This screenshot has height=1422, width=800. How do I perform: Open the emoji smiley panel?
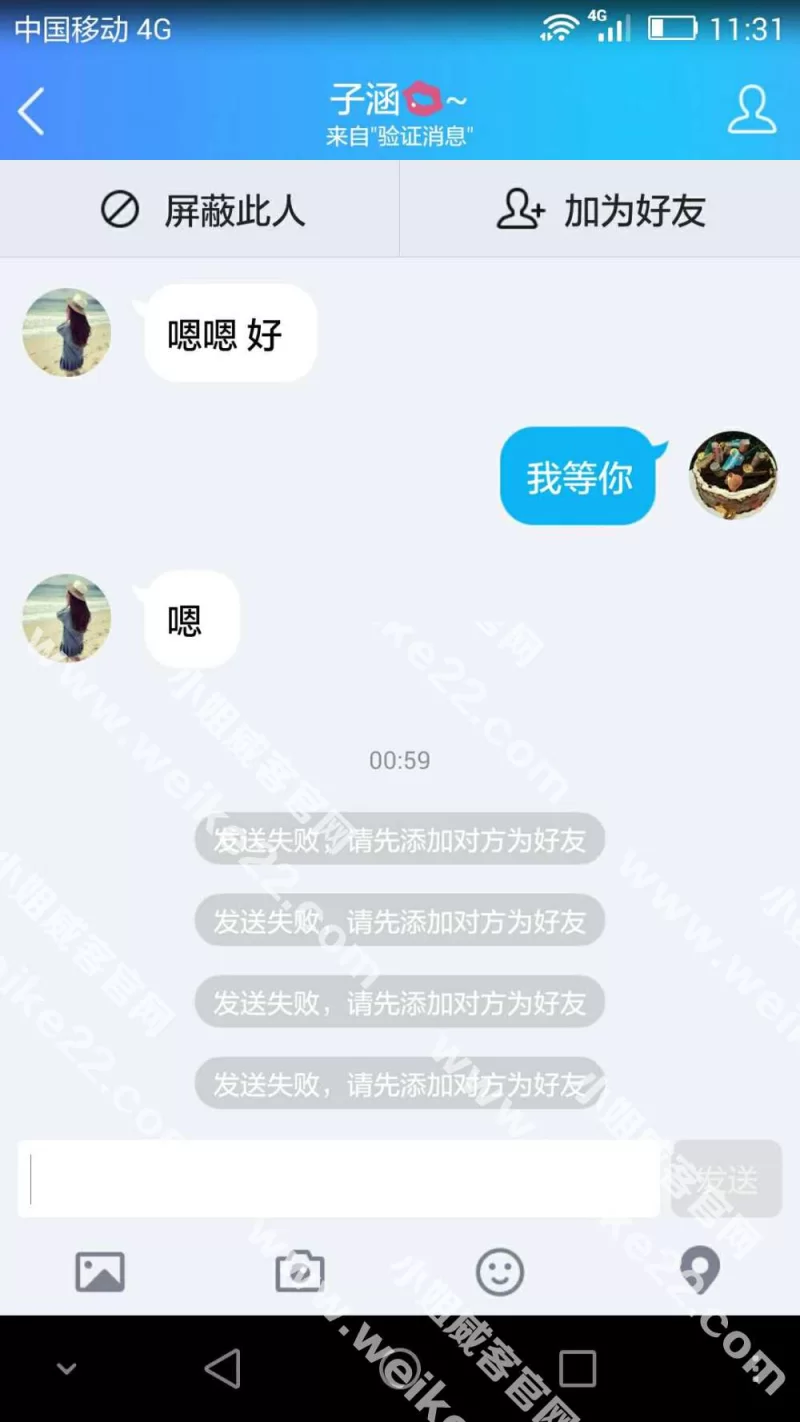tap(499, 1272)
